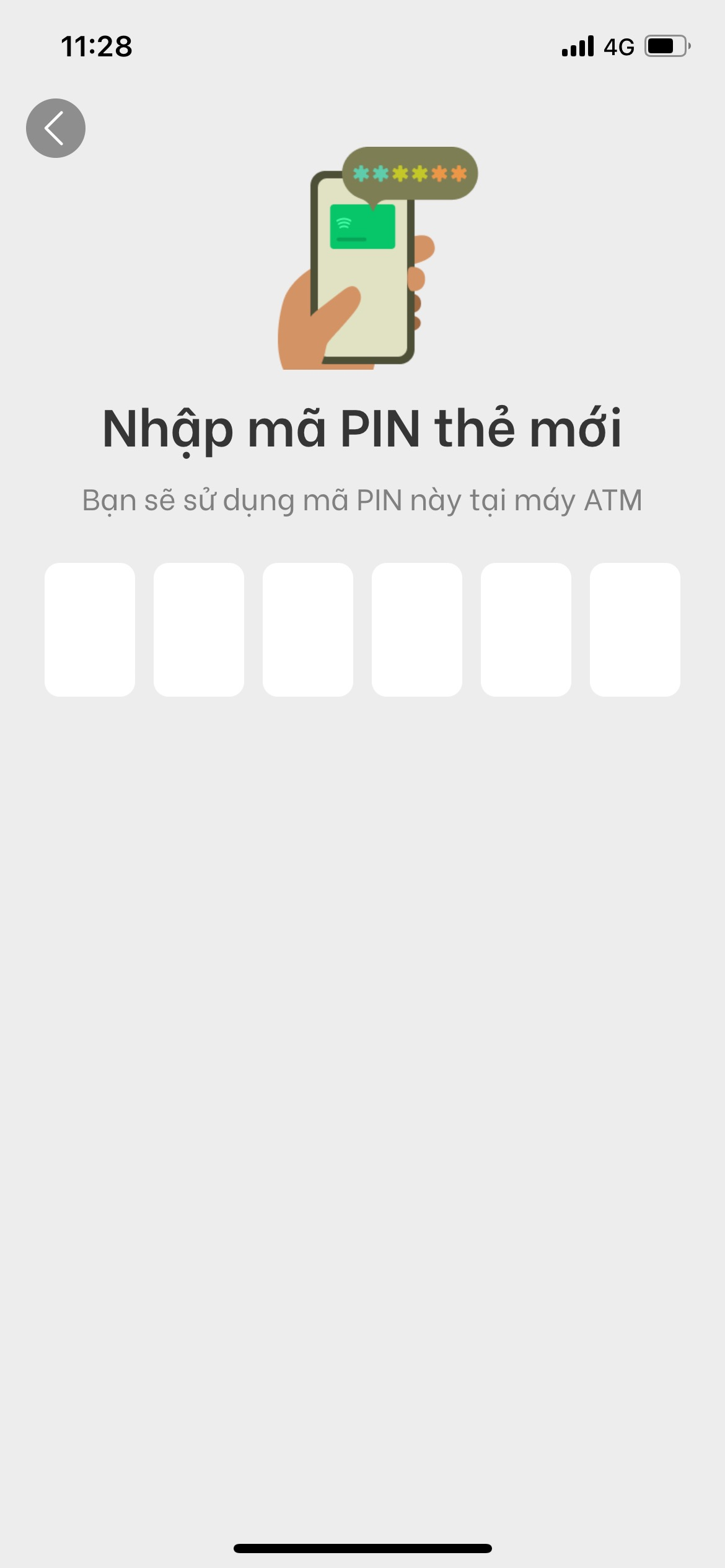Tap the first PIN digit box

(x=90, y=629)
